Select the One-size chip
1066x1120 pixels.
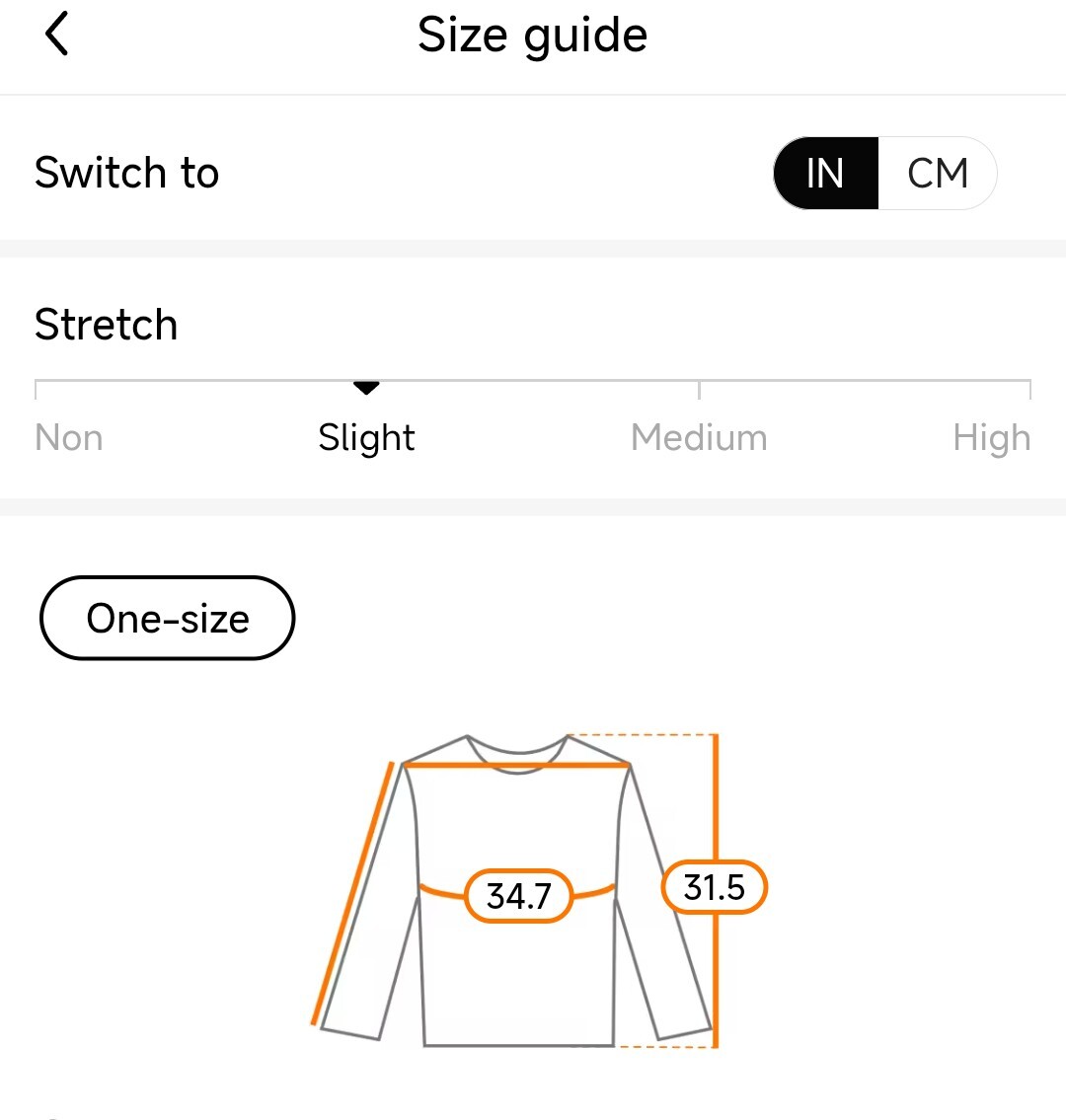(168, 619)
